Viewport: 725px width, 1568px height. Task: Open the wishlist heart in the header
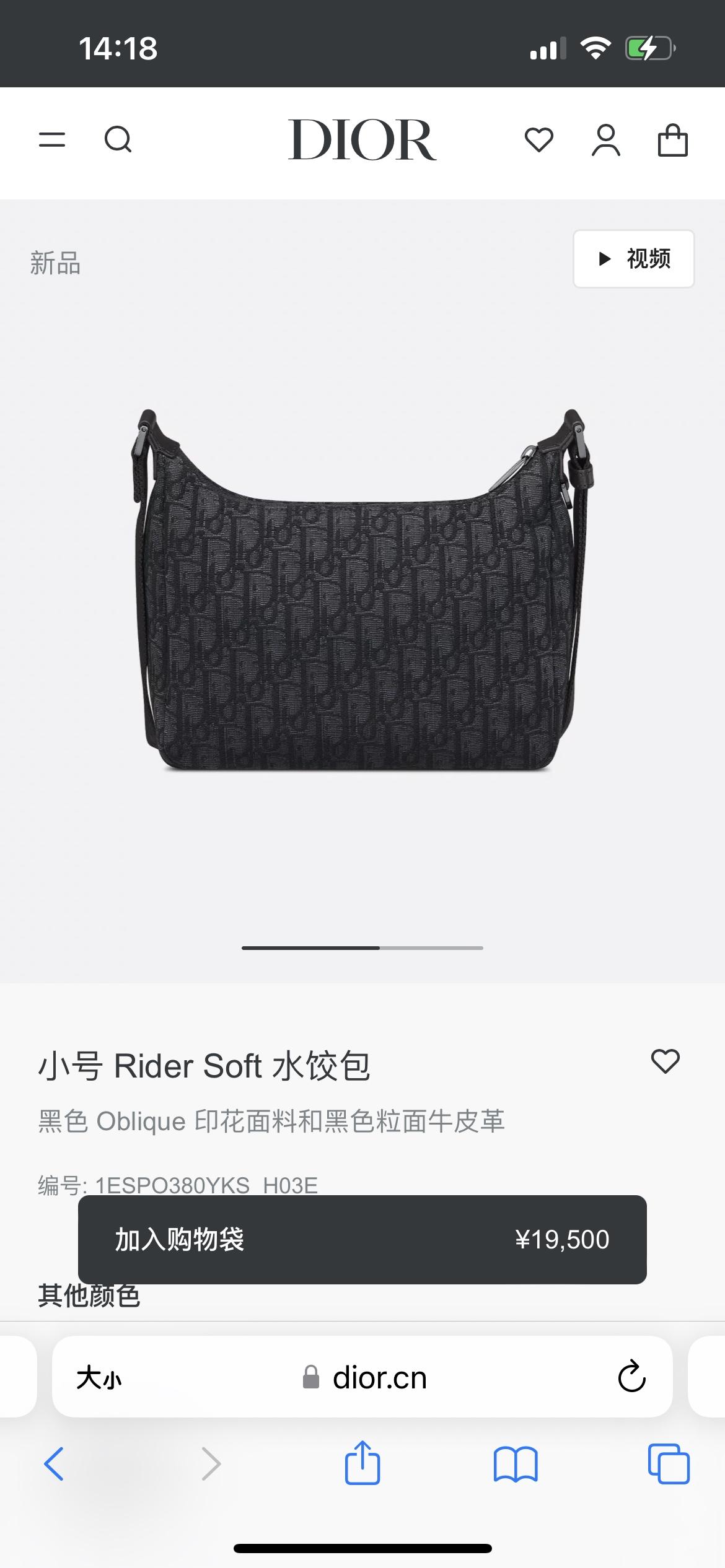pos(538,140)
